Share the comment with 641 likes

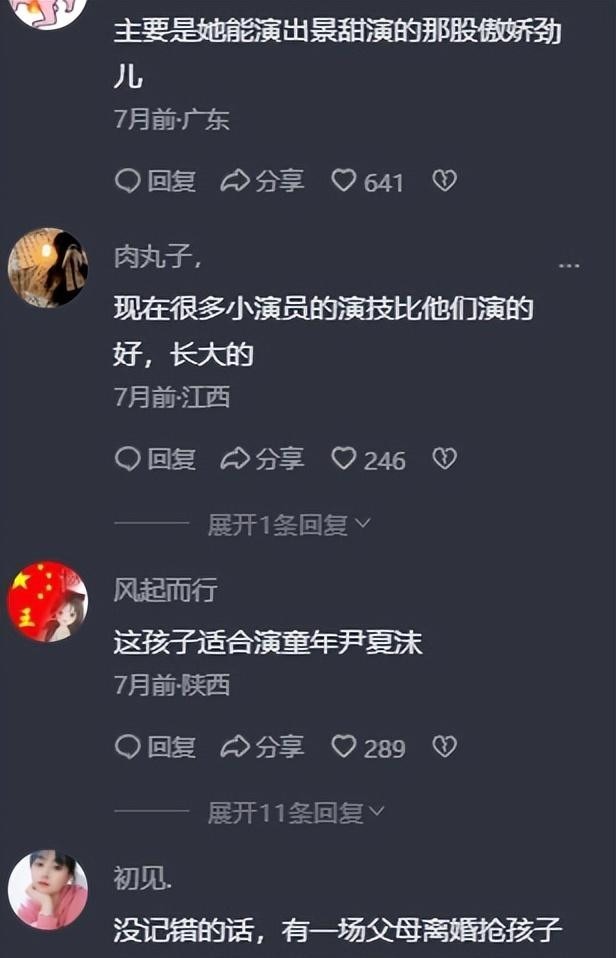[262, 181]
